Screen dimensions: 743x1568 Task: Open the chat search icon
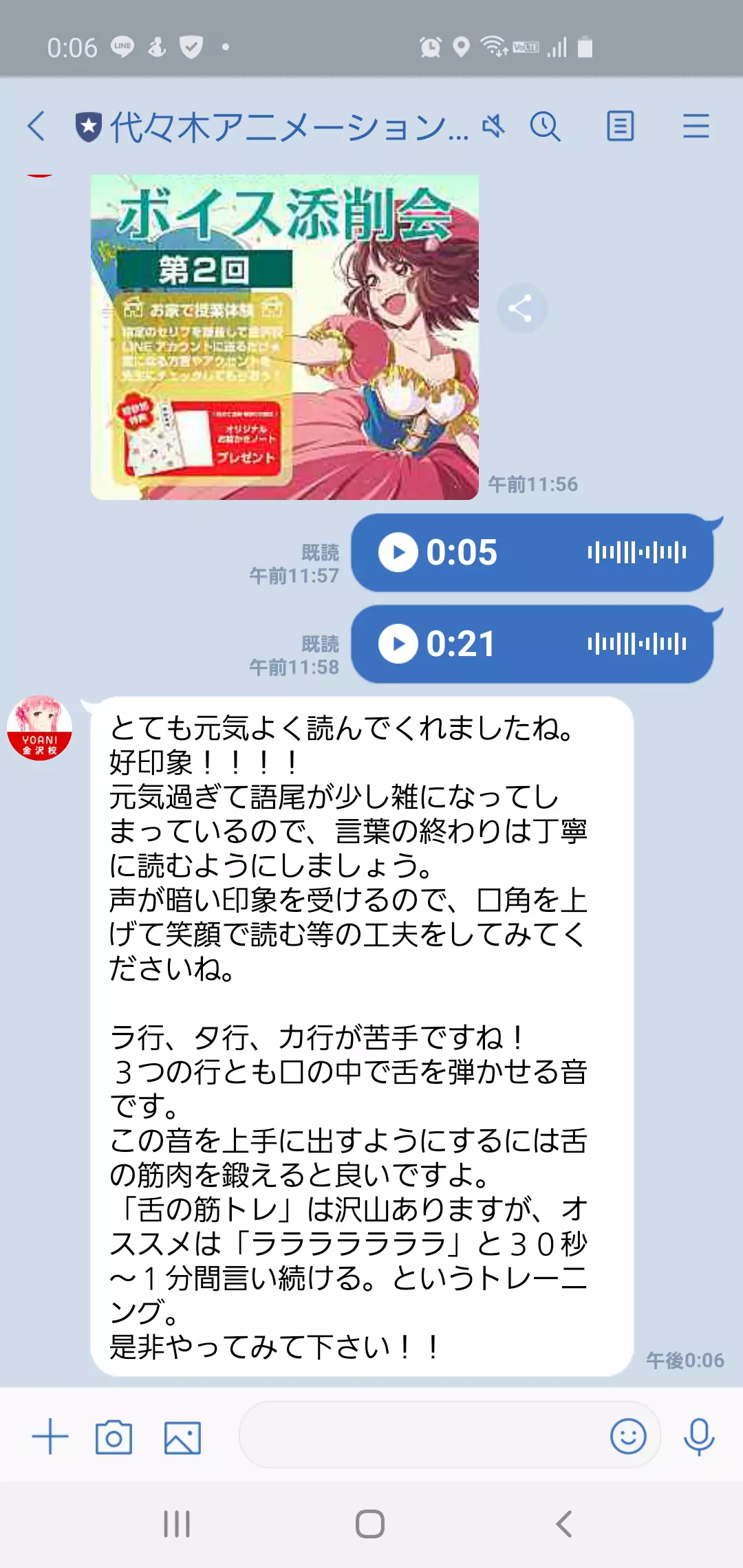click(x=545, y=127)
